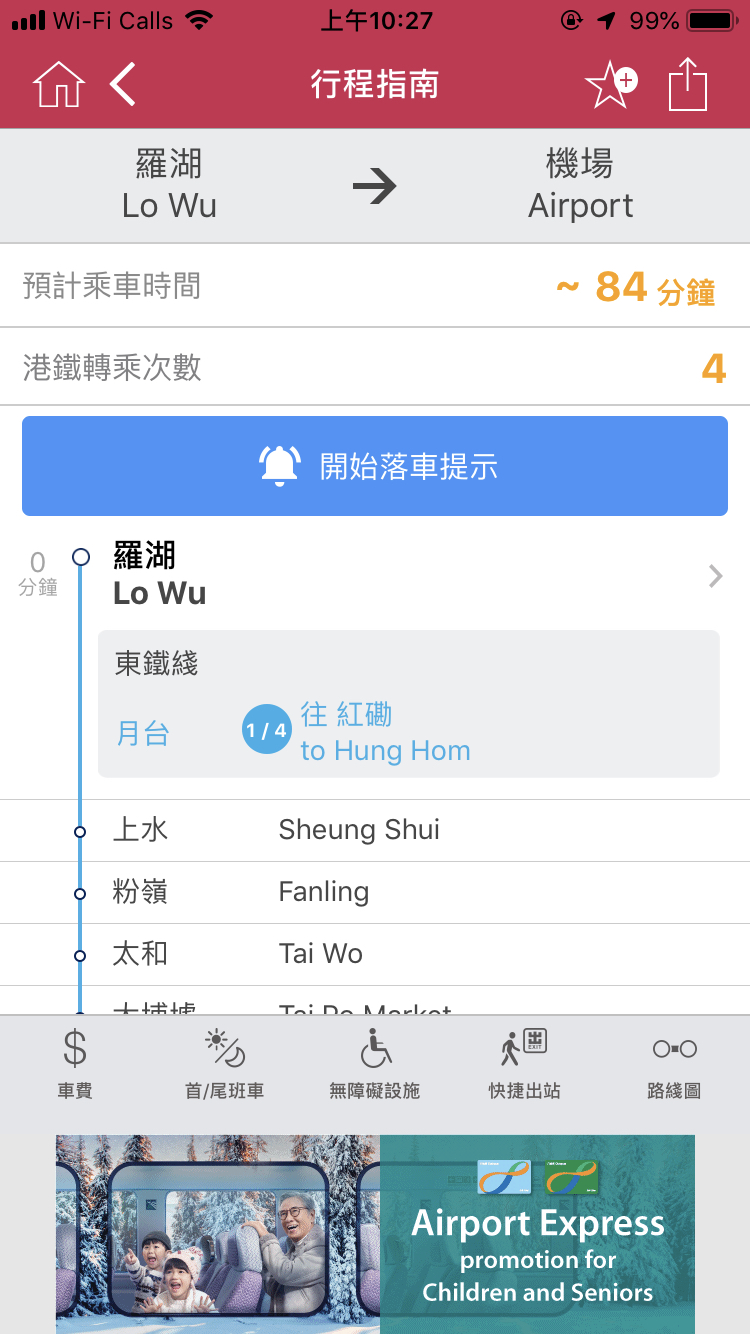This screenshot has height=1334, width=750.
Task: Open Lo Wu station details
Action: point(400,575)
